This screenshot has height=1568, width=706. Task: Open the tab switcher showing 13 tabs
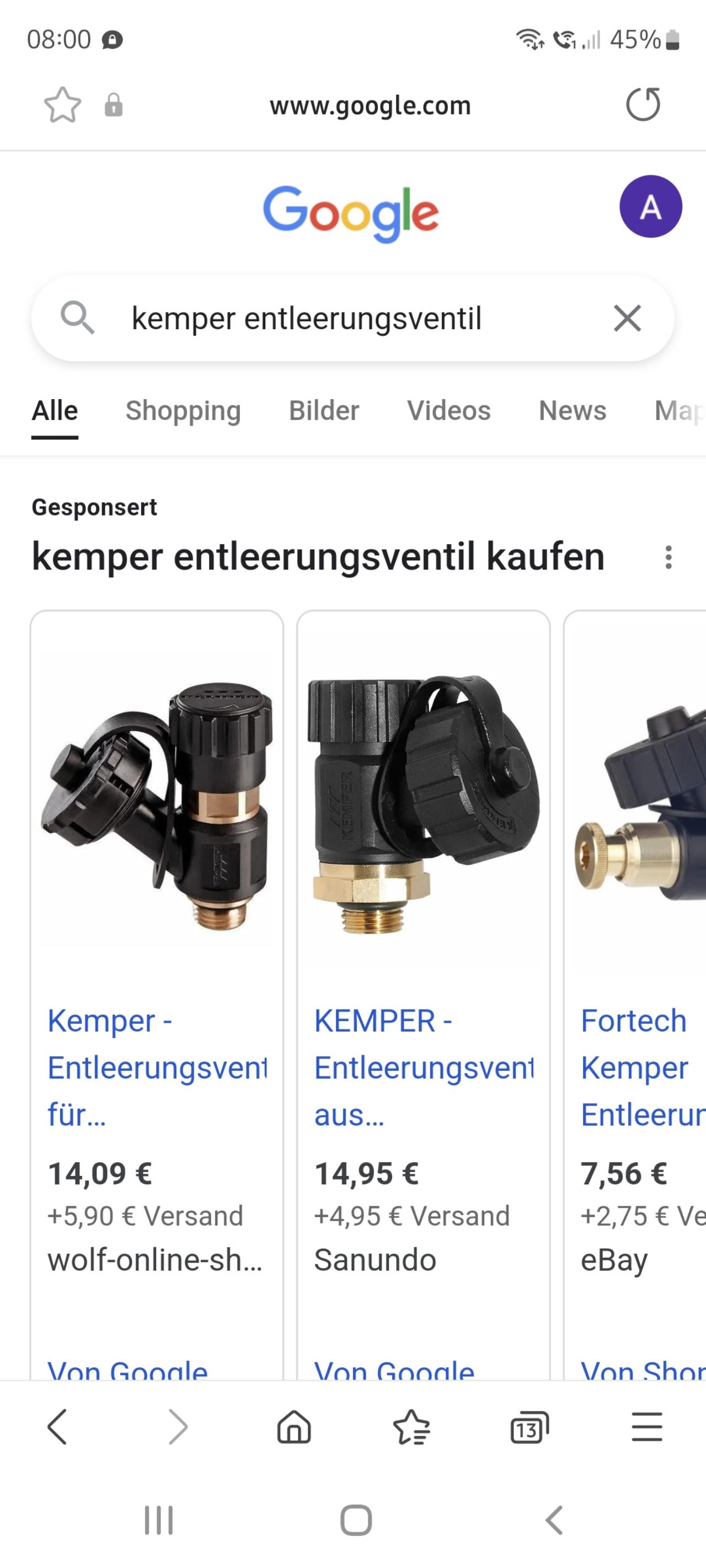pyautogui.click(x=529, y=1427)
